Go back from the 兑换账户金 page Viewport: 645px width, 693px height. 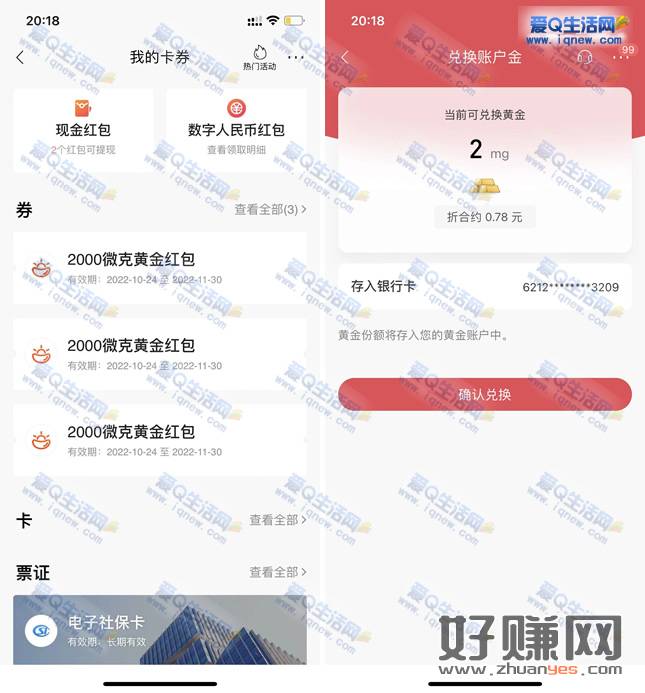click(x=345, y=58)
